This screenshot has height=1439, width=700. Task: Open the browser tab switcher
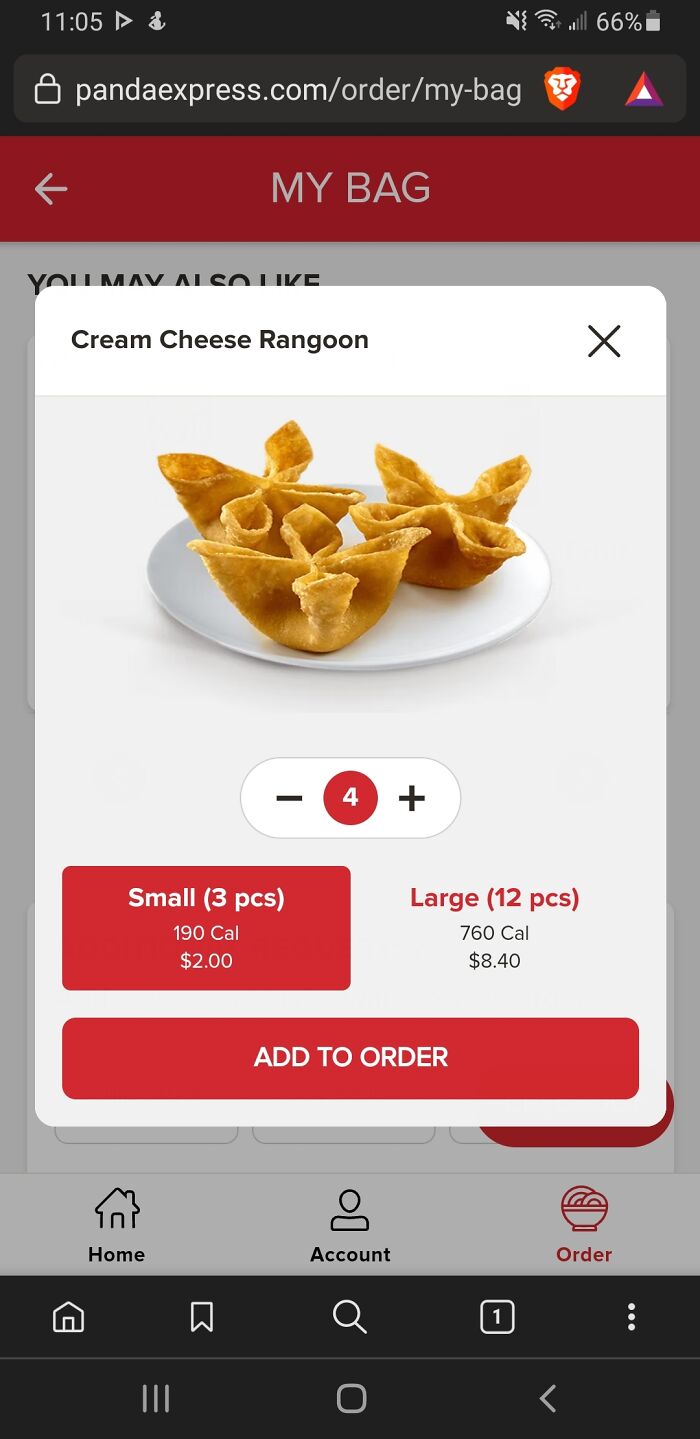497,1317
